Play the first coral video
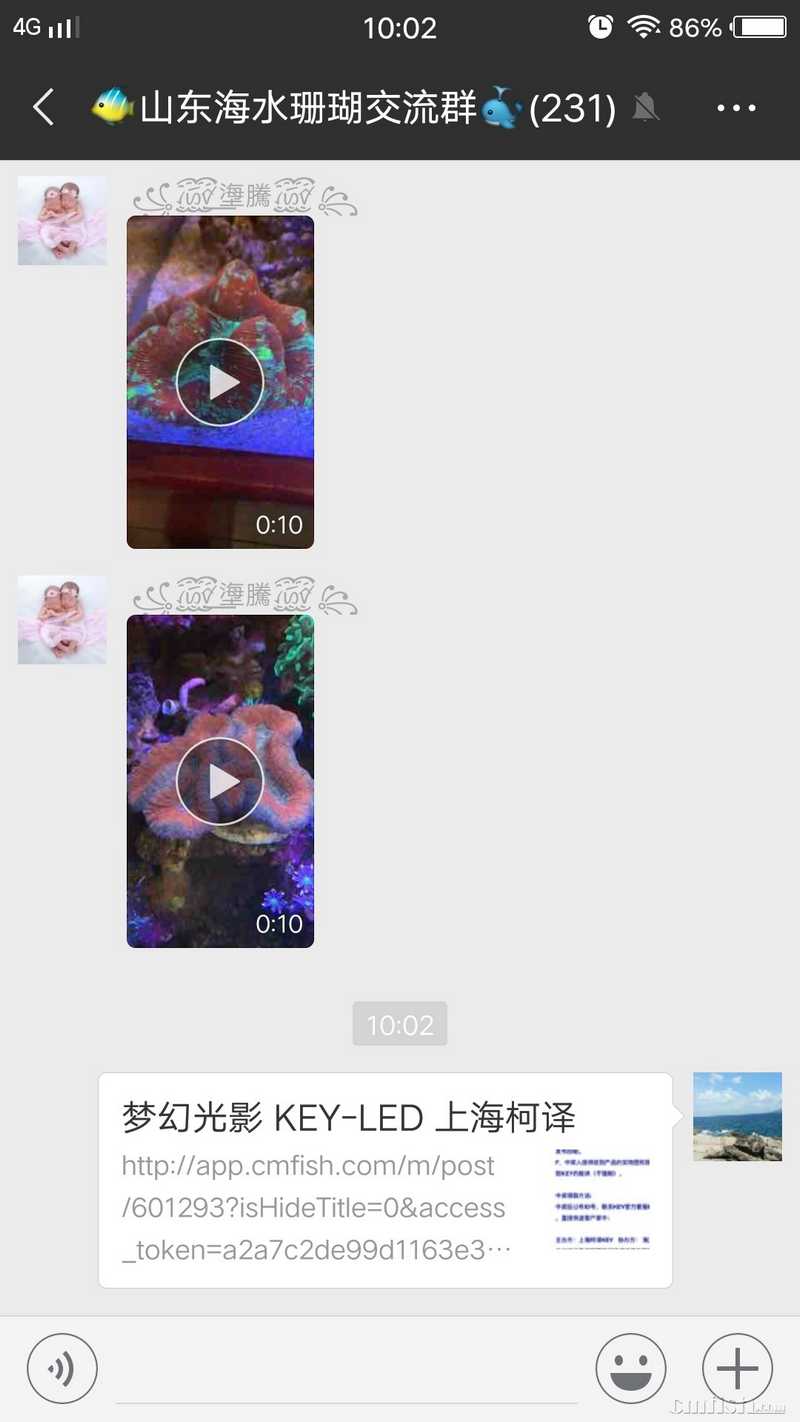This screenshot has width=800, height=1422. point(220,382)
